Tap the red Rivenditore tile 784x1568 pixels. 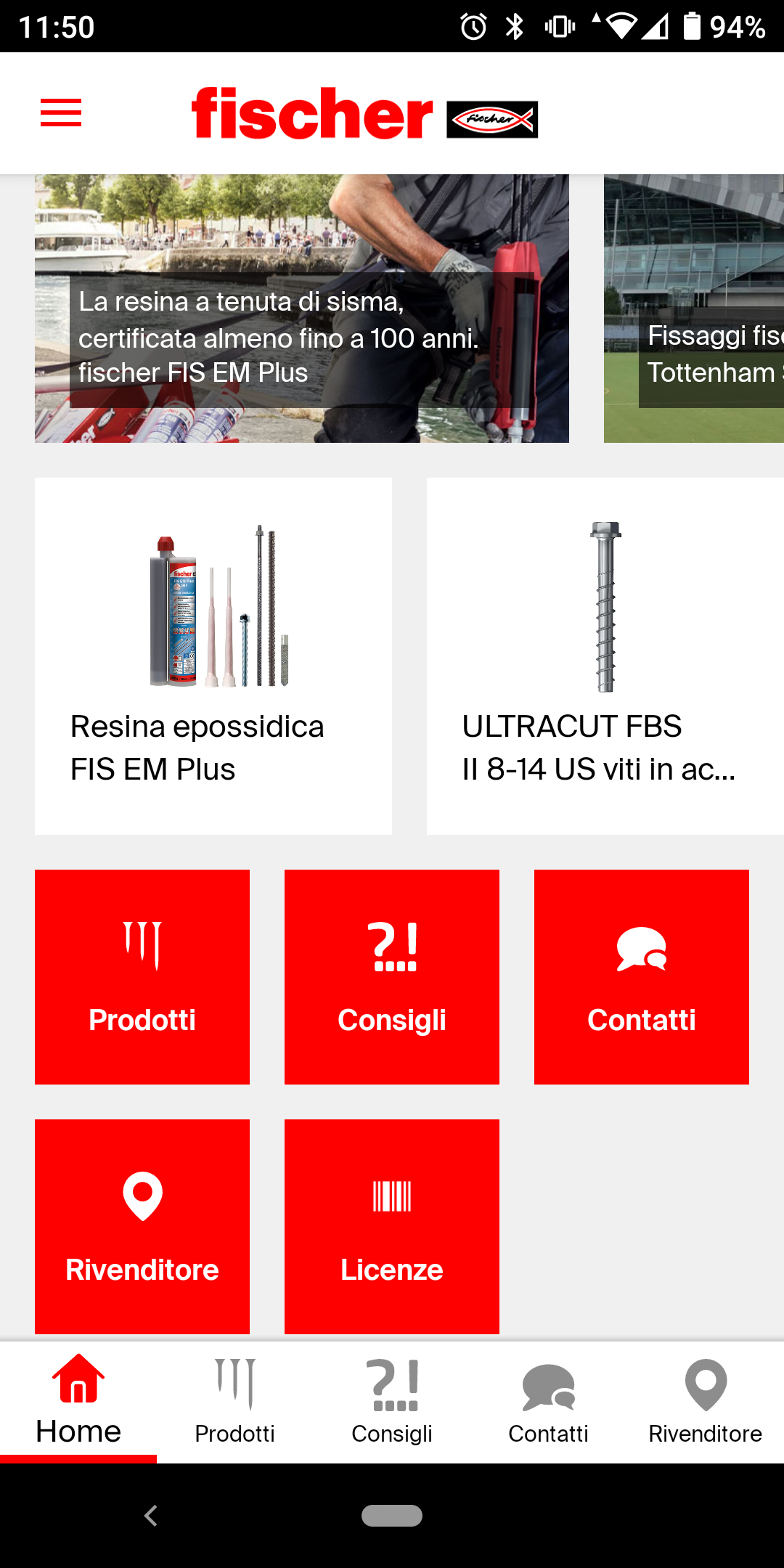[x=142, y=1226]
